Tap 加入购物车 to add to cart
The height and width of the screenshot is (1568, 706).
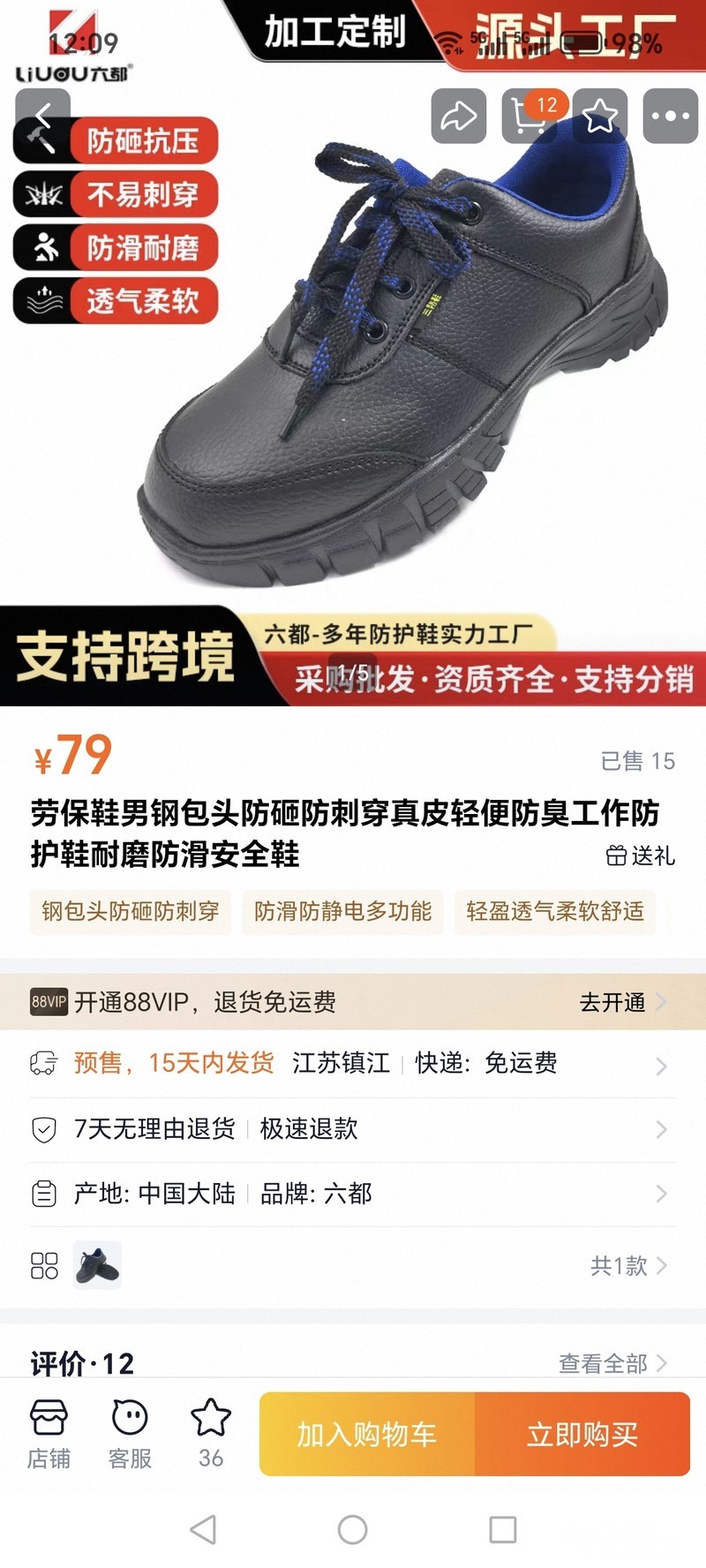pyautogui.click(x=367, y=1435)
